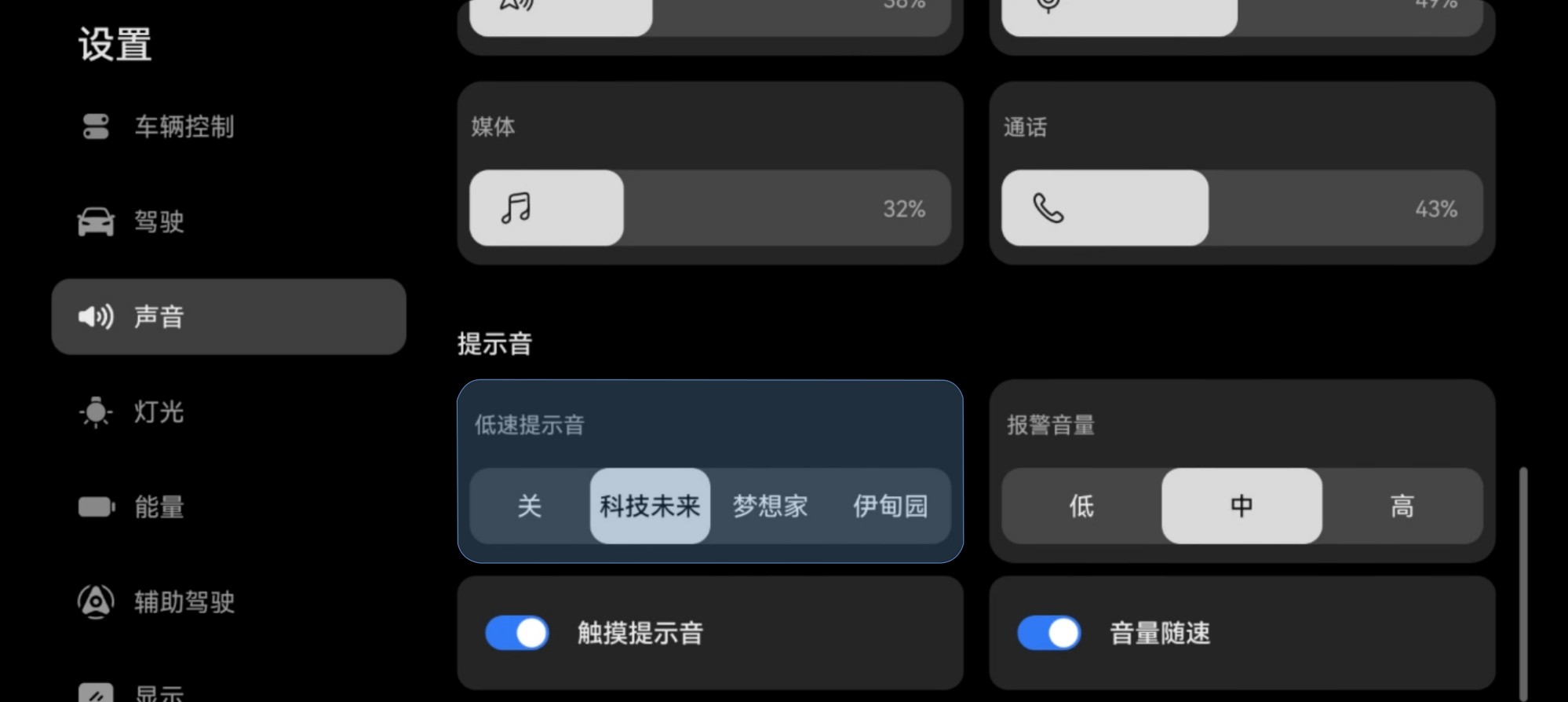
Task: Open 灯光 settings
Action: 159,411
